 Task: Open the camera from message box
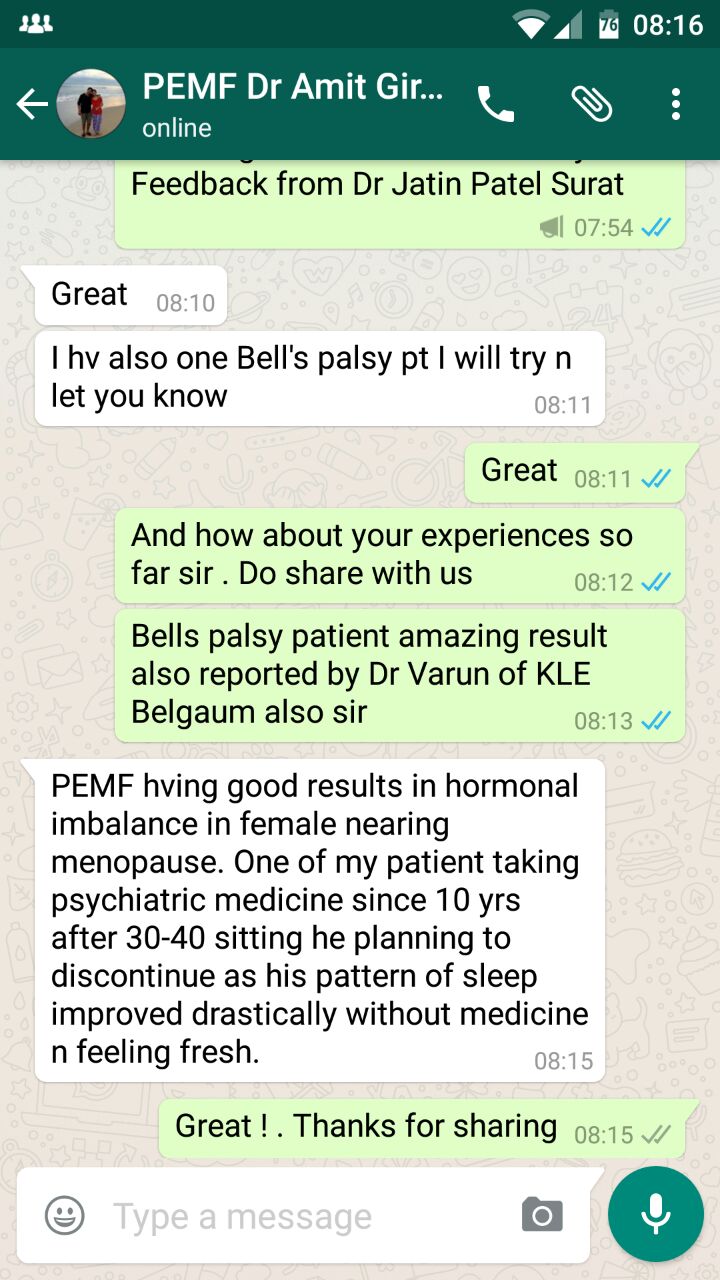(x=542, y=1215)
